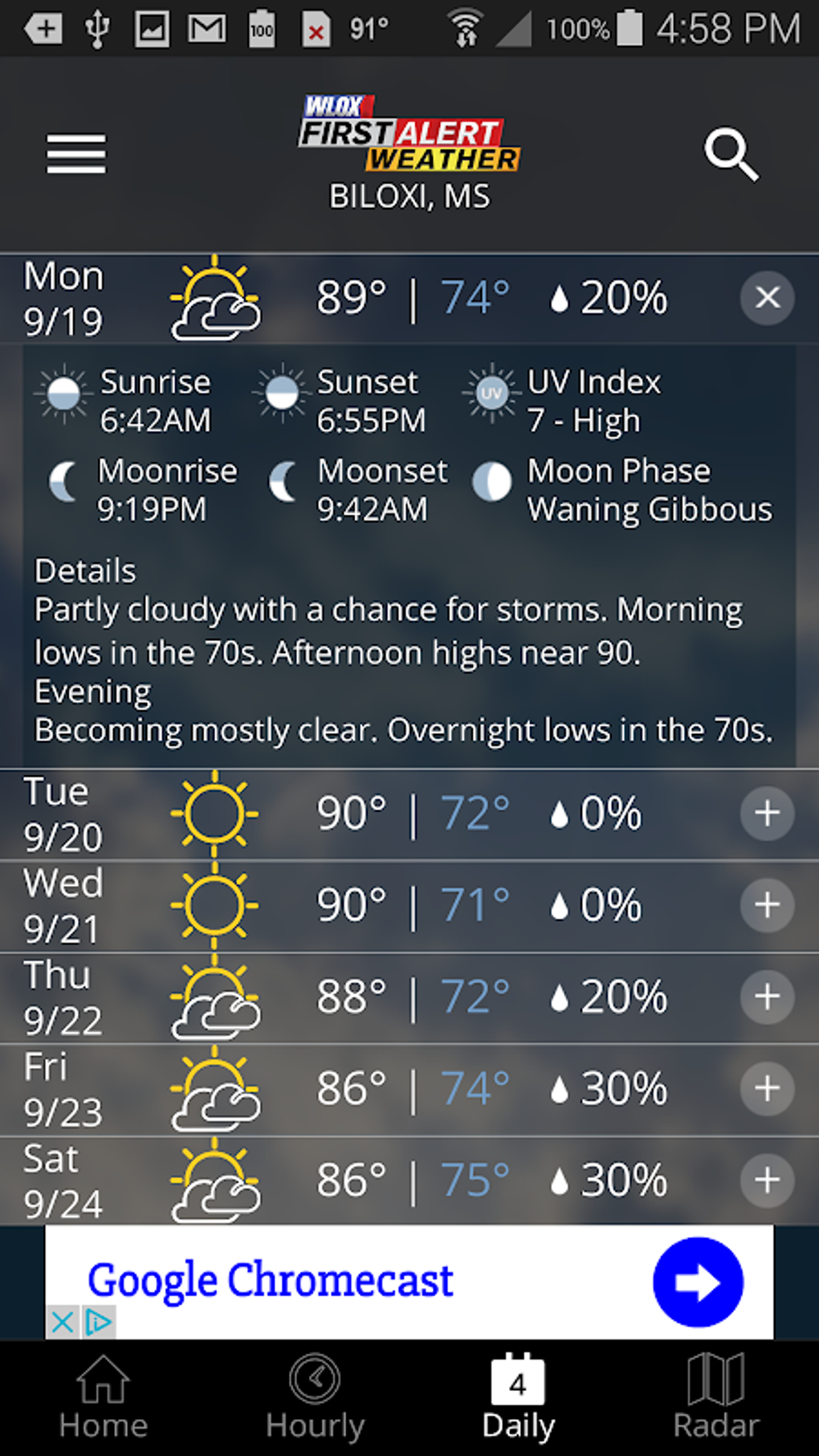Open the hamburger menu
819x1456 pixels.
point(75,154)
